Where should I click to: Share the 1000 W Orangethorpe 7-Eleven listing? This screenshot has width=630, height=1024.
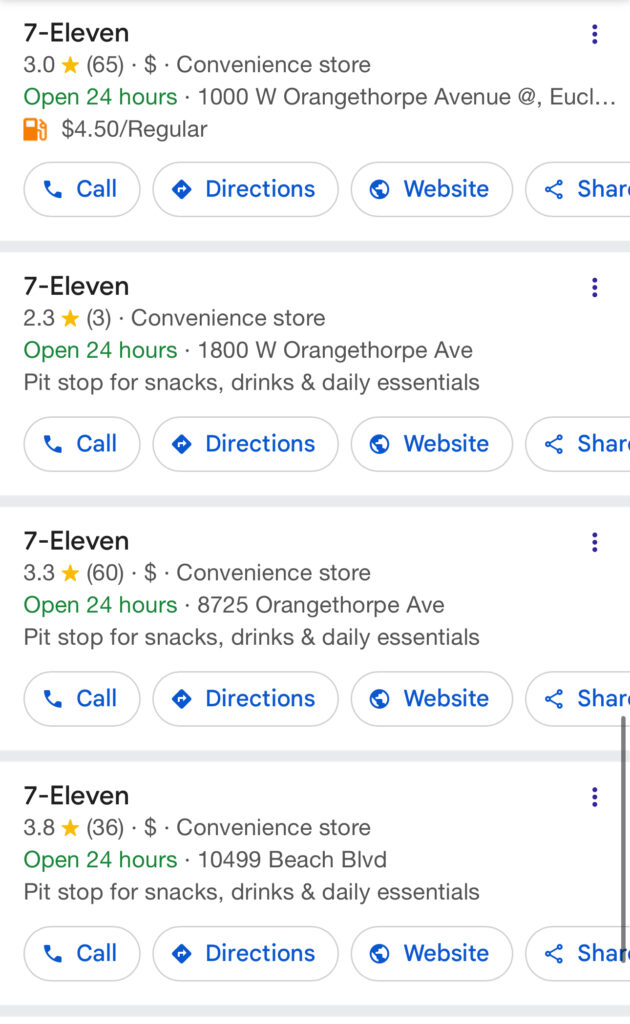point(582,189)
